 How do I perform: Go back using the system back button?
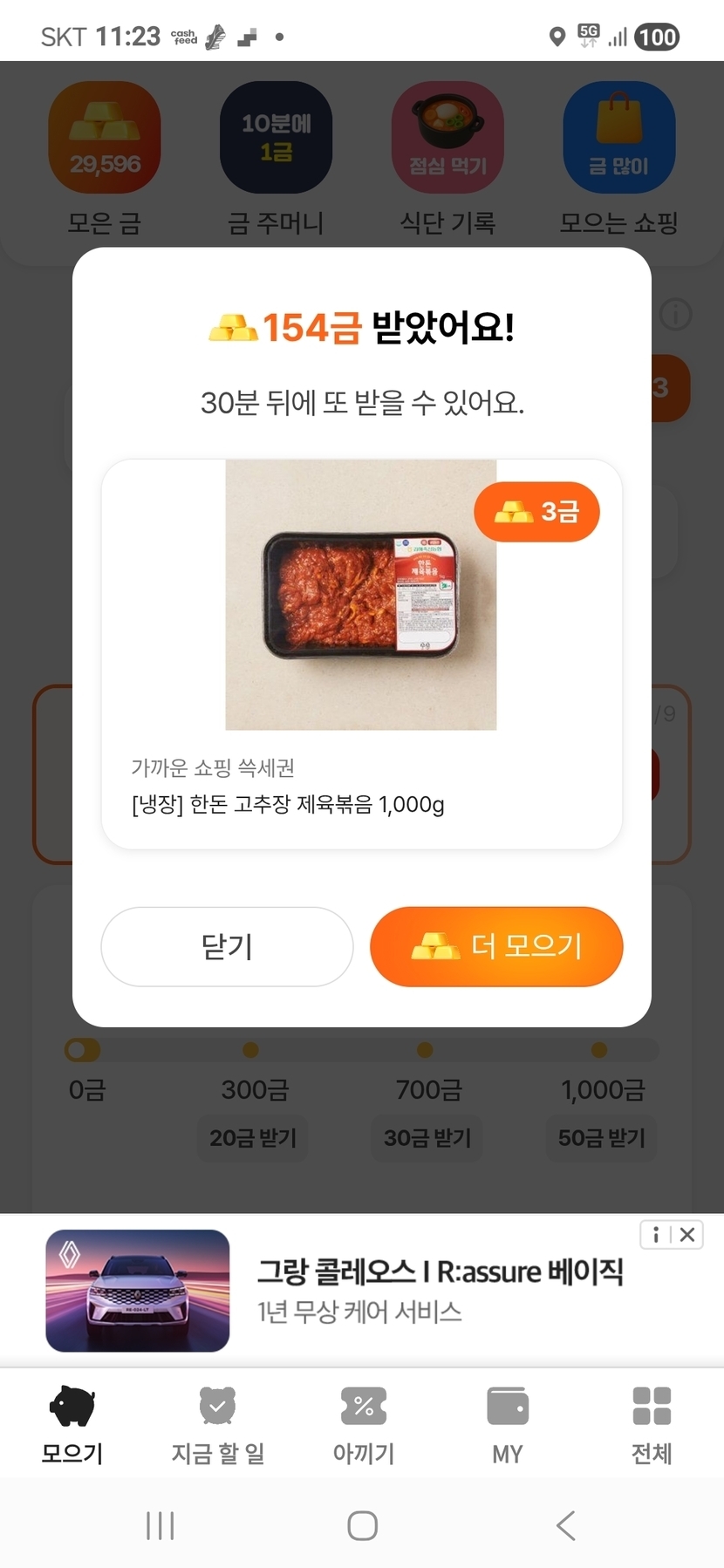(x=565, y=1525)
